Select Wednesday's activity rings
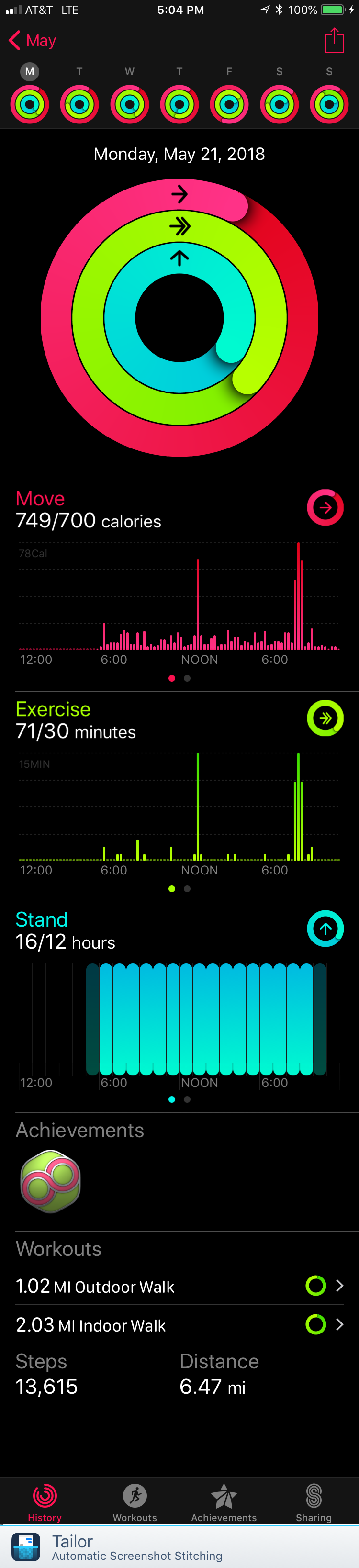The height and width of the screenshot is (1568, 359). [130, 104]
